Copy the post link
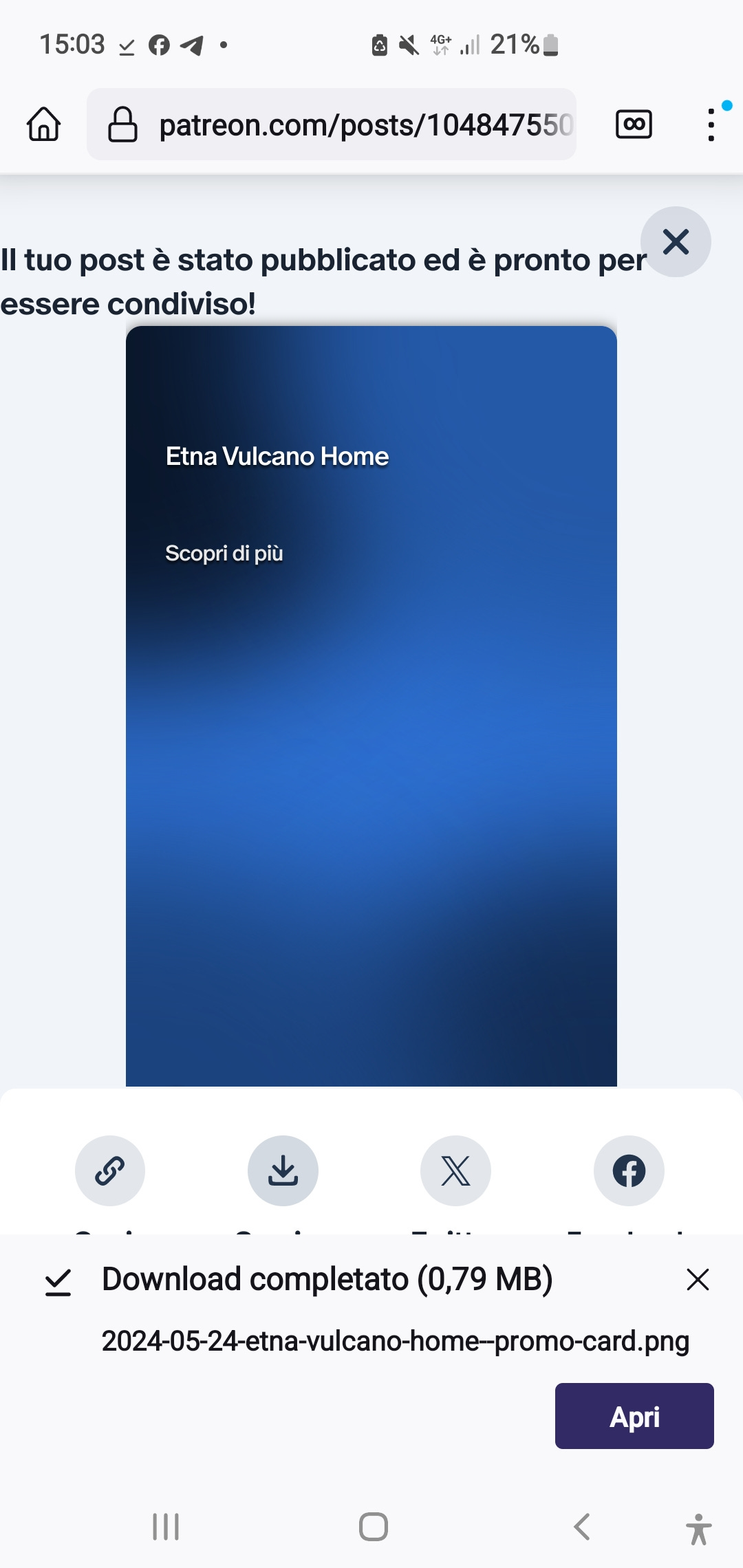Viewport: 743px width, 1568px height. 110,1170
